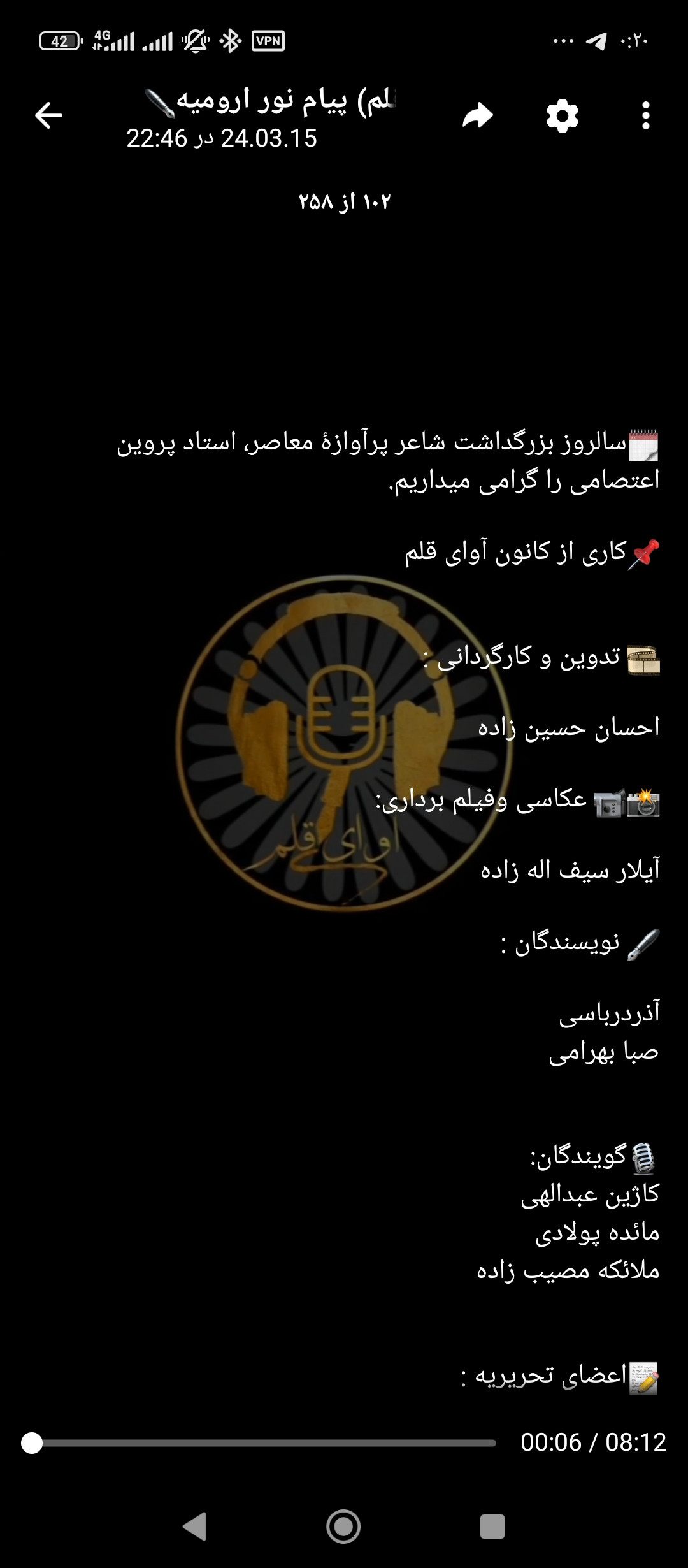The height and width of the screenshot is (1568, 688).
Task: Forward this media using the share arrow
Action: click(478, 116)
